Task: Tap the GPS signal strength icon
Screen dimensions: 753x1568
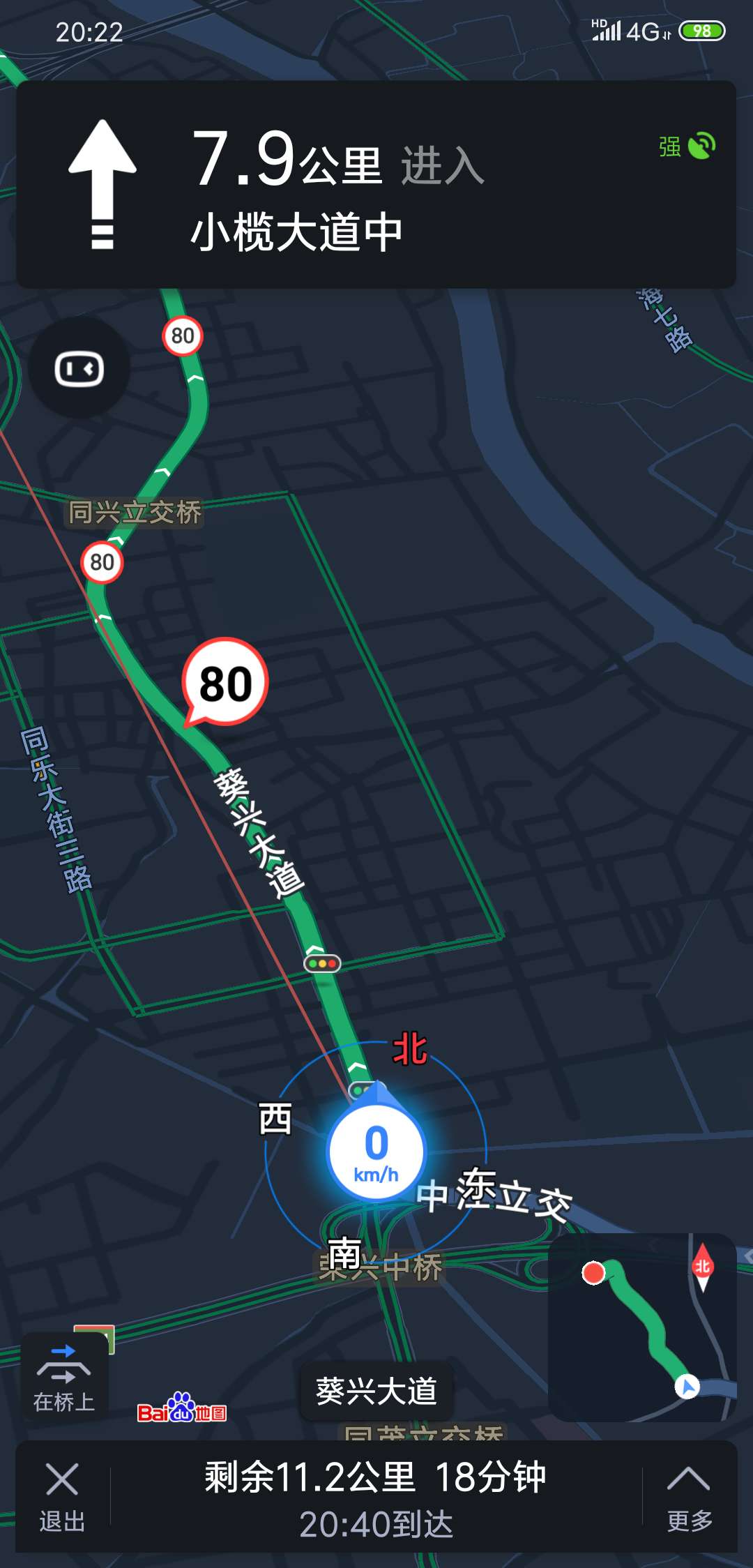Action: point(701,146)
